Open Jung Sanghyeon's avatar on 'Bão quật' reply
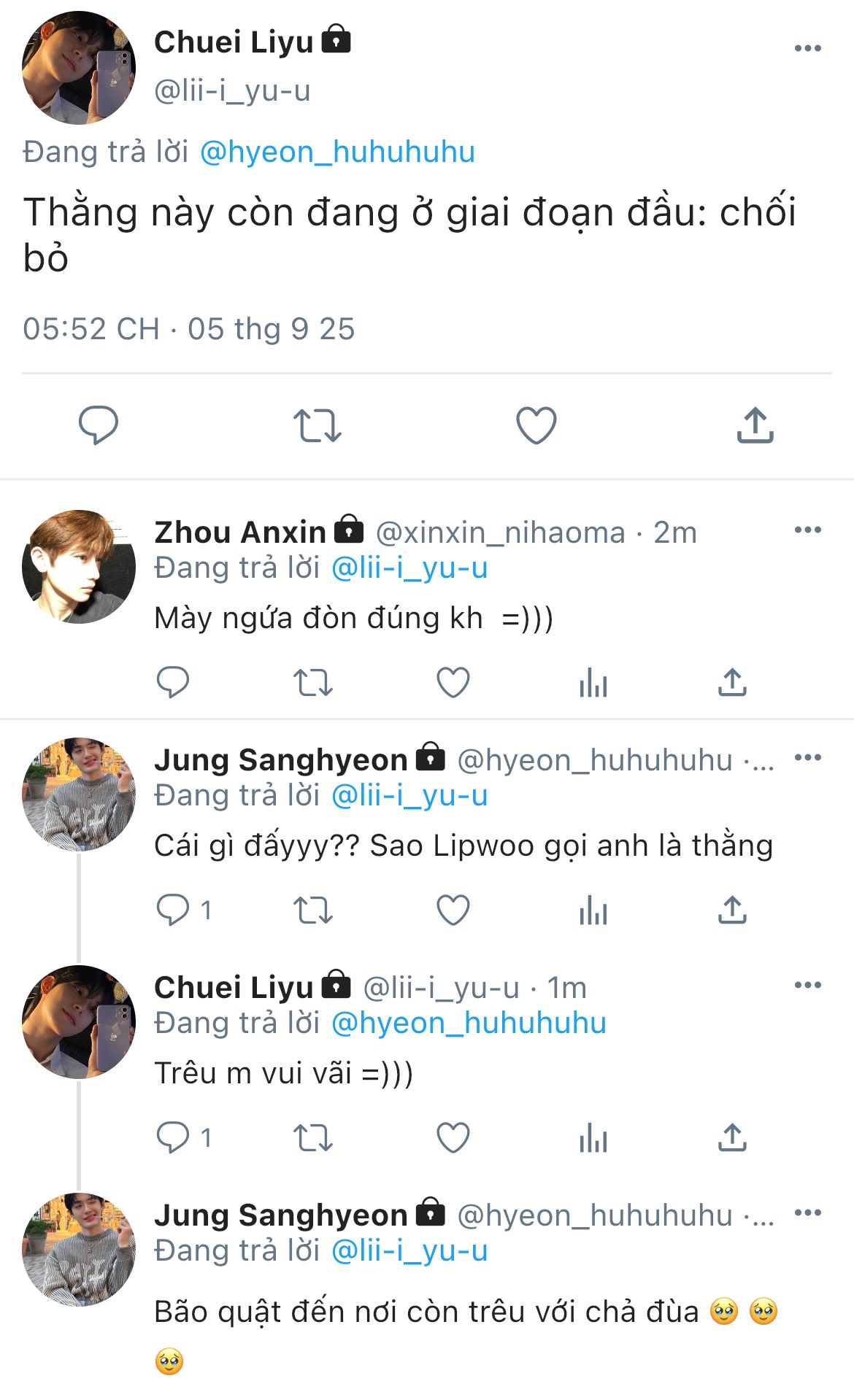Viewport: 854px width, 1400px height. tap(79, 1250)
